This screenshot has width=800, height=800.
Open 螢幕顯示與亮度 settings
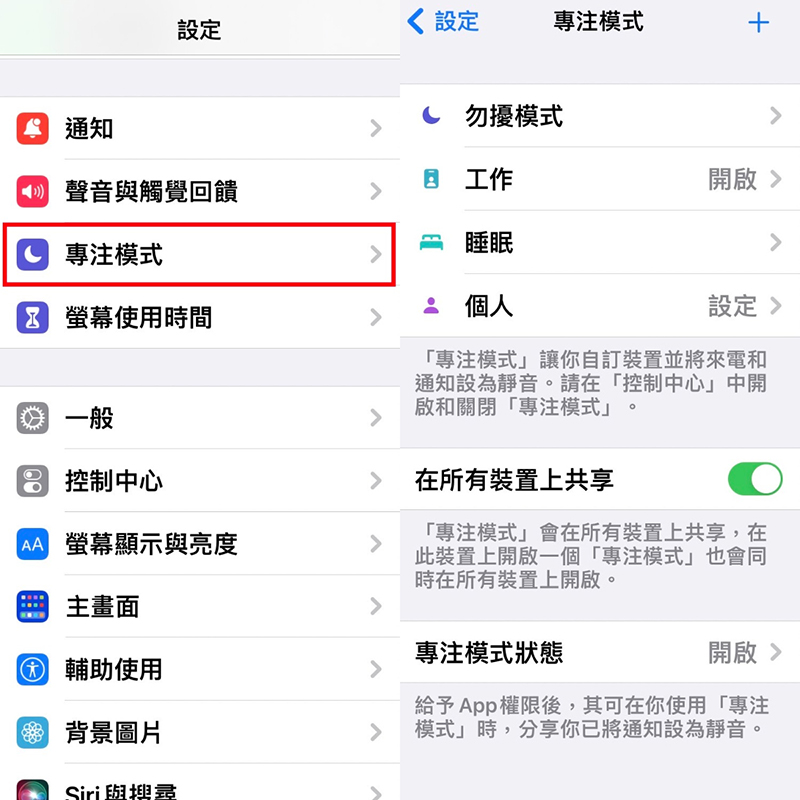point(200,544)
